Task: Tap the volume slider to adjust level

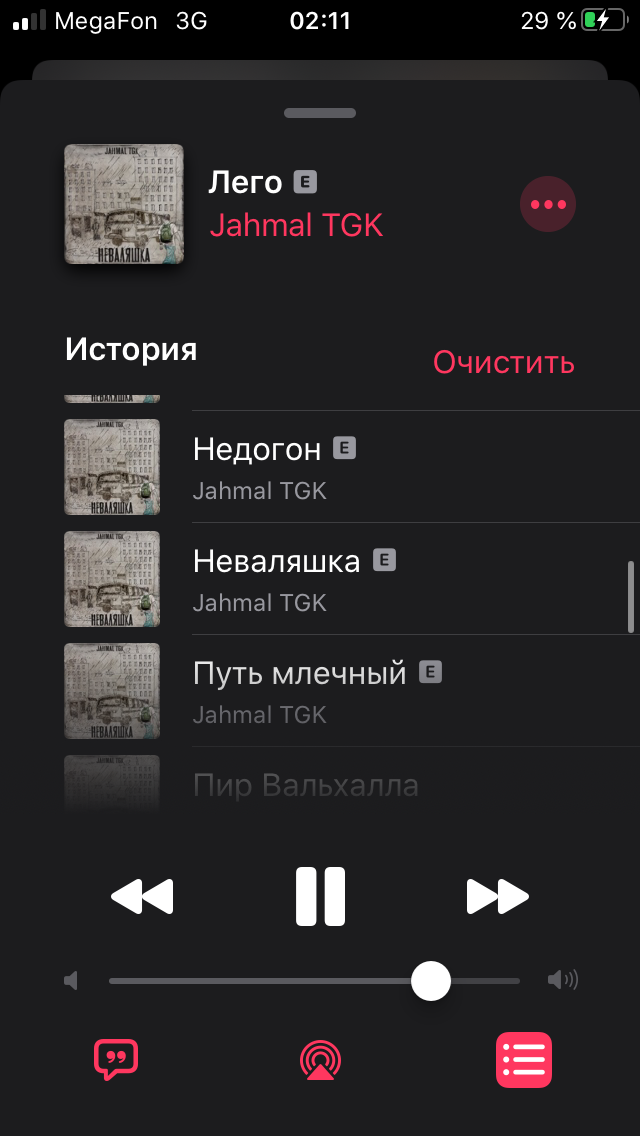Action: tap(315, 981)
